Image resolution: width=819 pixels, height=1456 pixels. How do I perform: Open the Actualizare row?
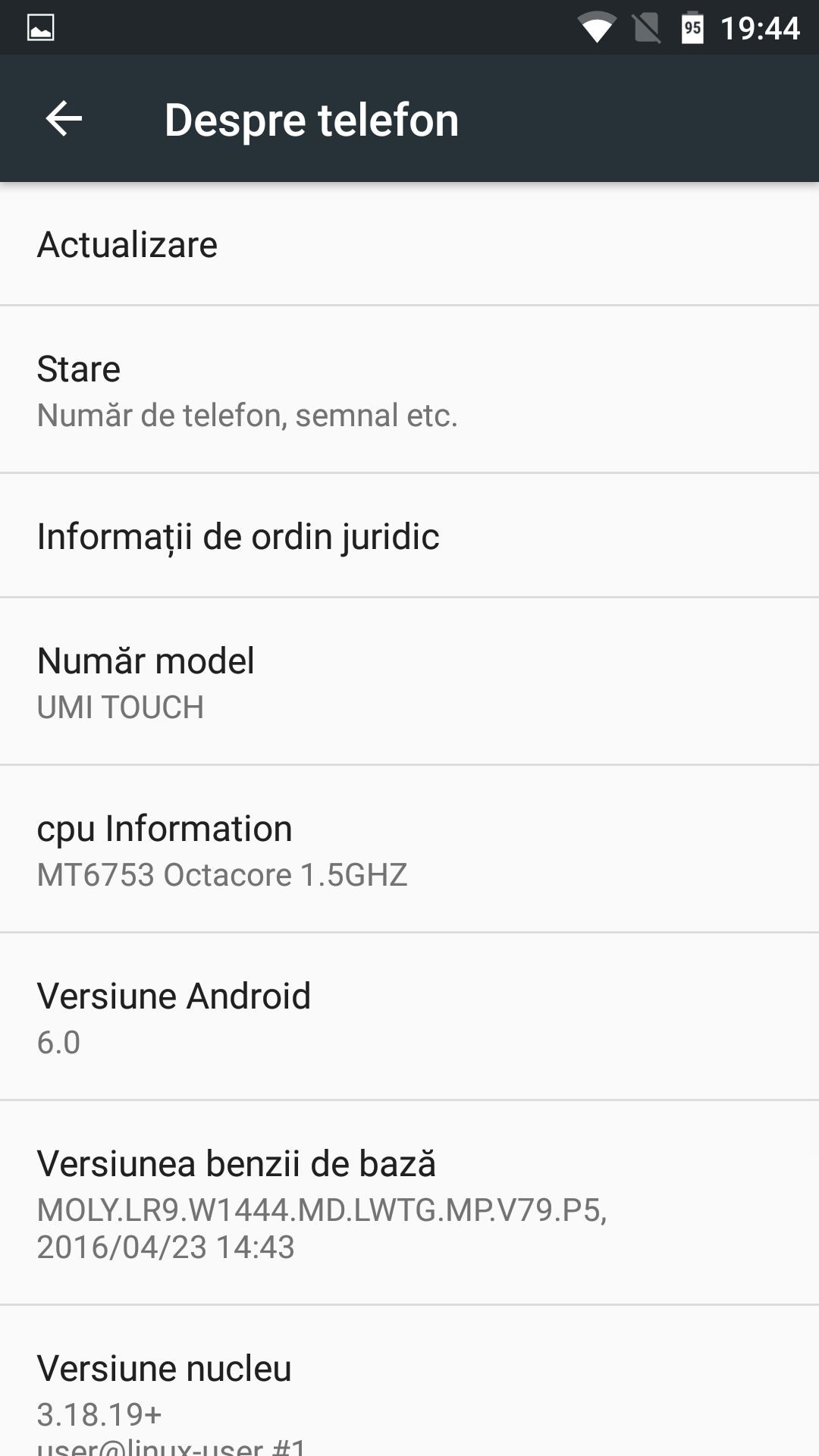[409, 244]
